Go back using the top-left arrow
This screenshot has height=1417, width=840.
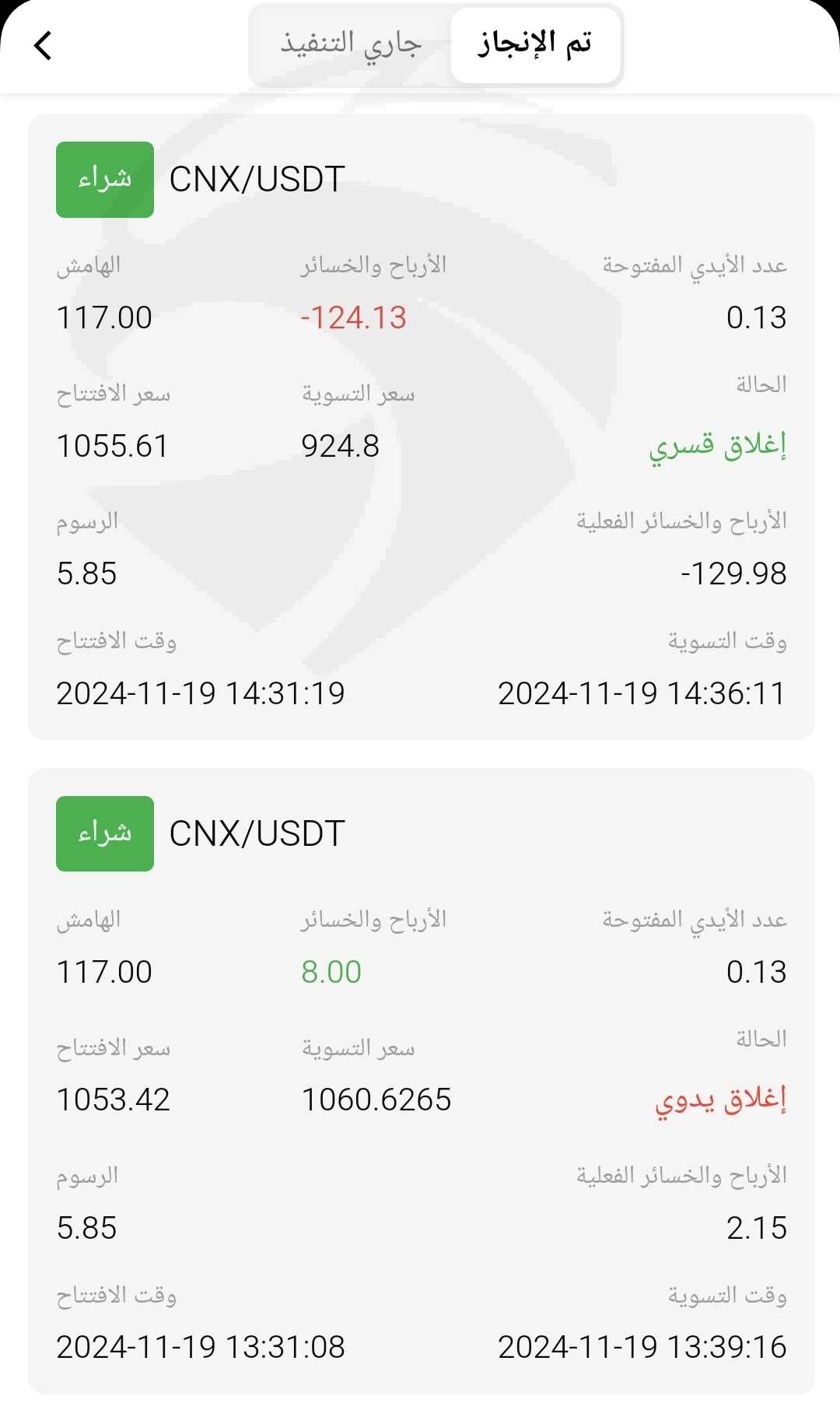(44, 45)
